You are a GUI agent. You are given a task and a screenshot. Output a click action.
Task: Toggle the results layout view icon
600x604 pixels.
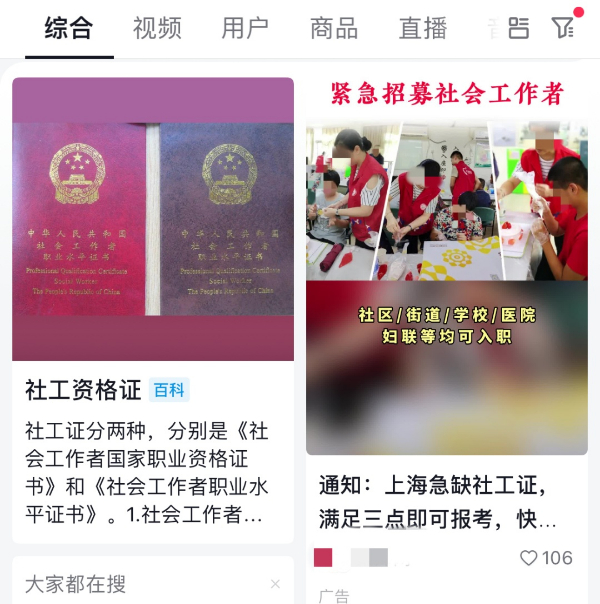pos(518,28)
